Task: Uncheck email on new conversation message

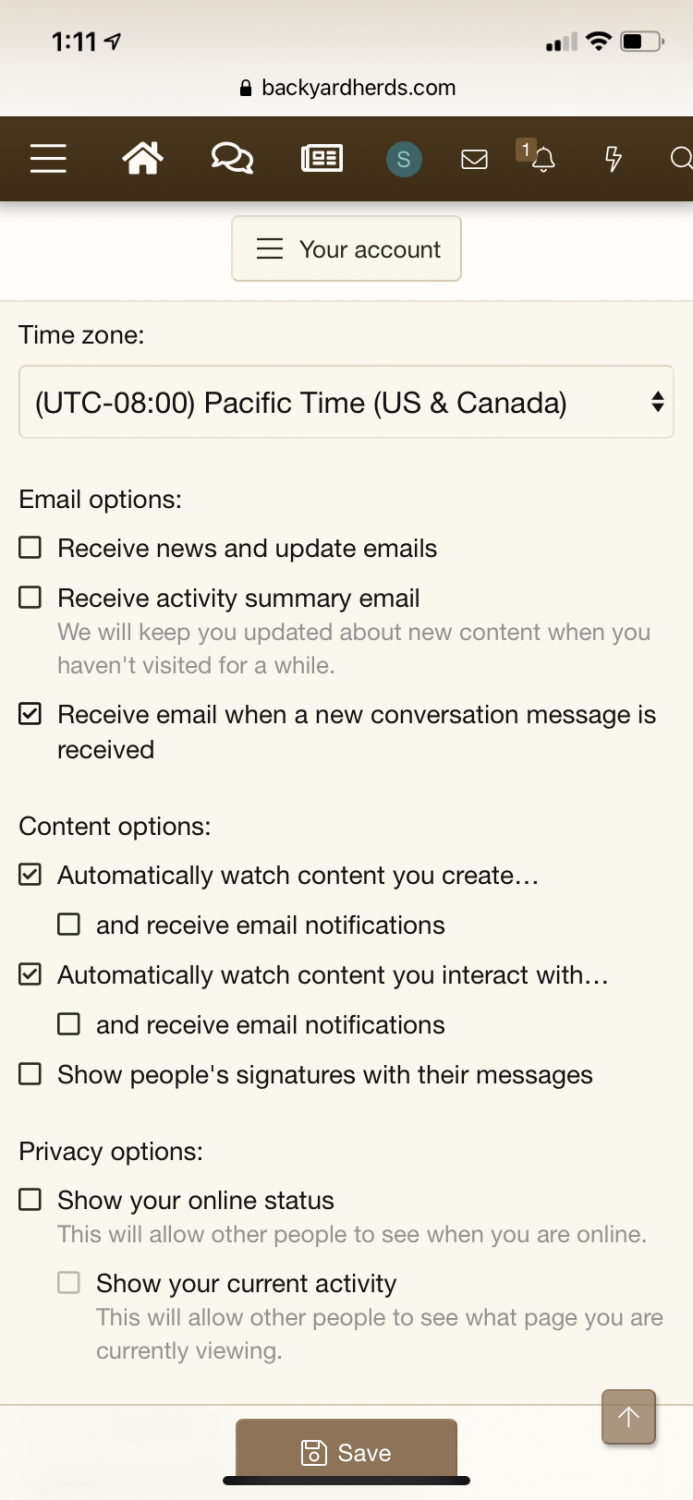Action: pyautogui.click(x=31, y=714)
